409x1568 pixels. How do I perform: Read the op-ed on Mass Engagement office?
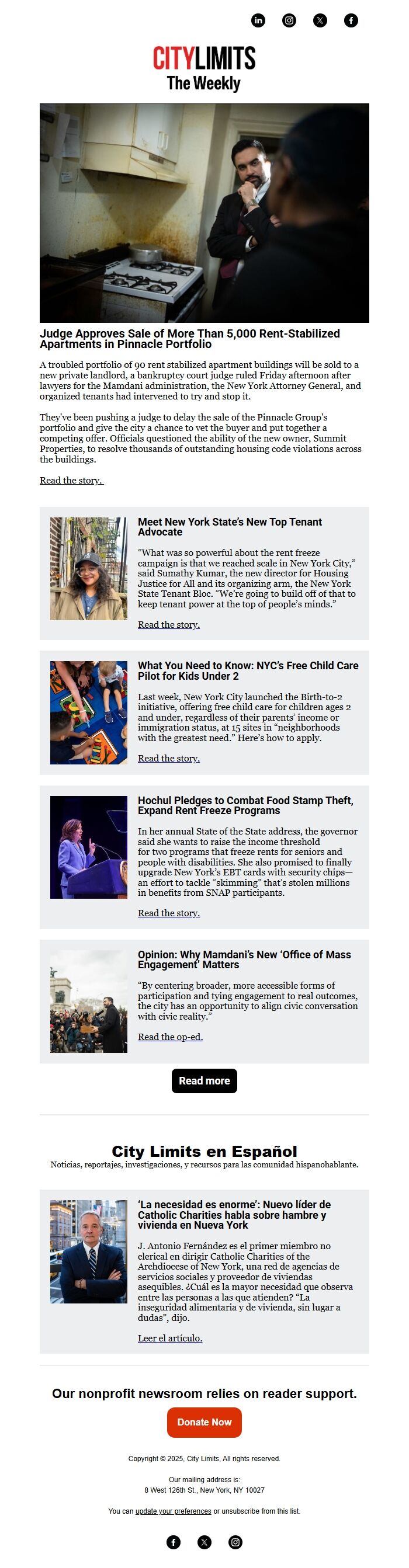[170, 1037]
